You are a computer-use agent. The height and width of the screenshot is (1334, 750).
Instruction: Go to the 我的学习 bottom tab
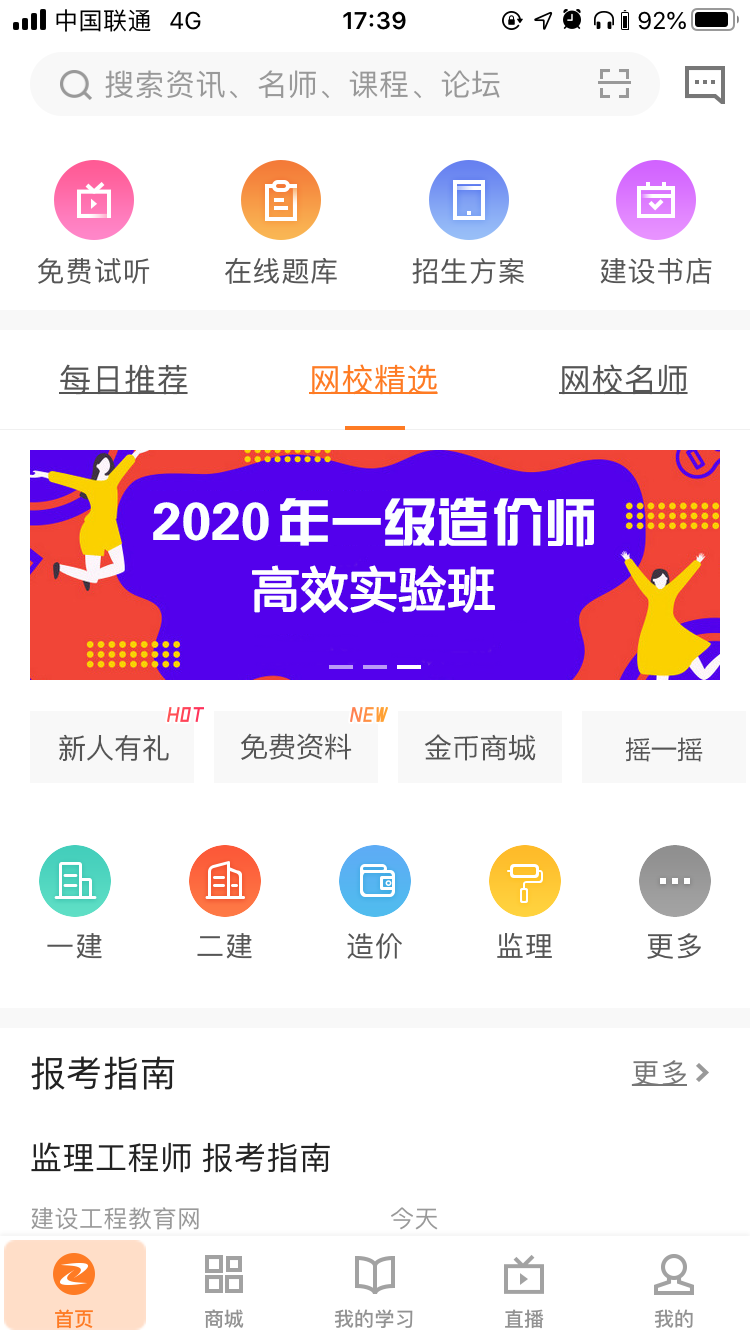374,1290
